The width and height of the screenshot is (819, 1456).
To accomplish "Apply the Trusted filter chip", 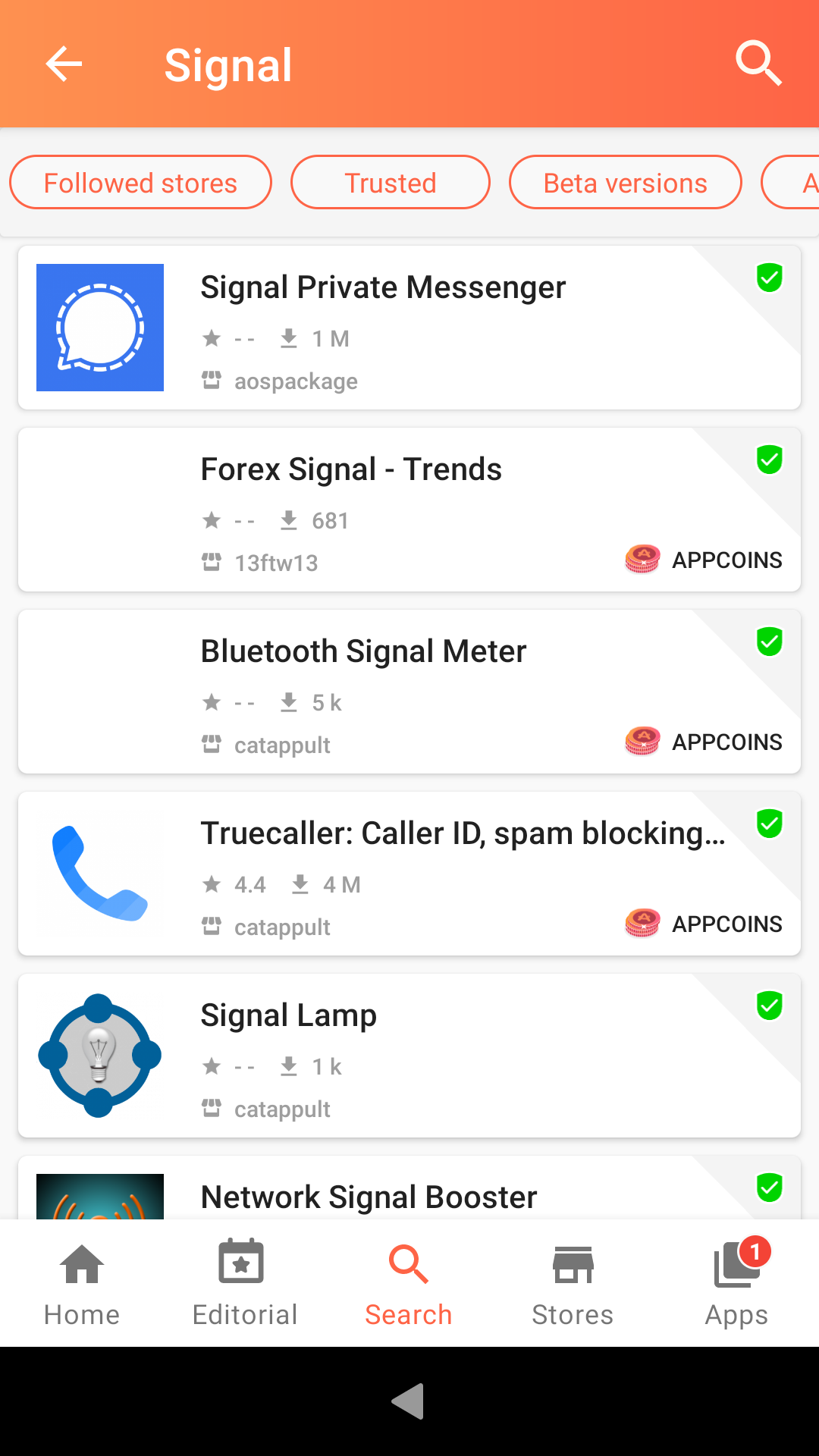I will (x=391, y=183).
